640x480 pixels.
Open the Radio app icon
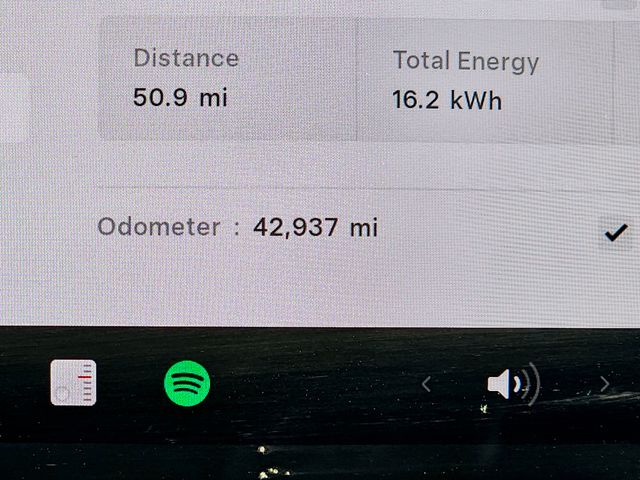click(74, 382)
